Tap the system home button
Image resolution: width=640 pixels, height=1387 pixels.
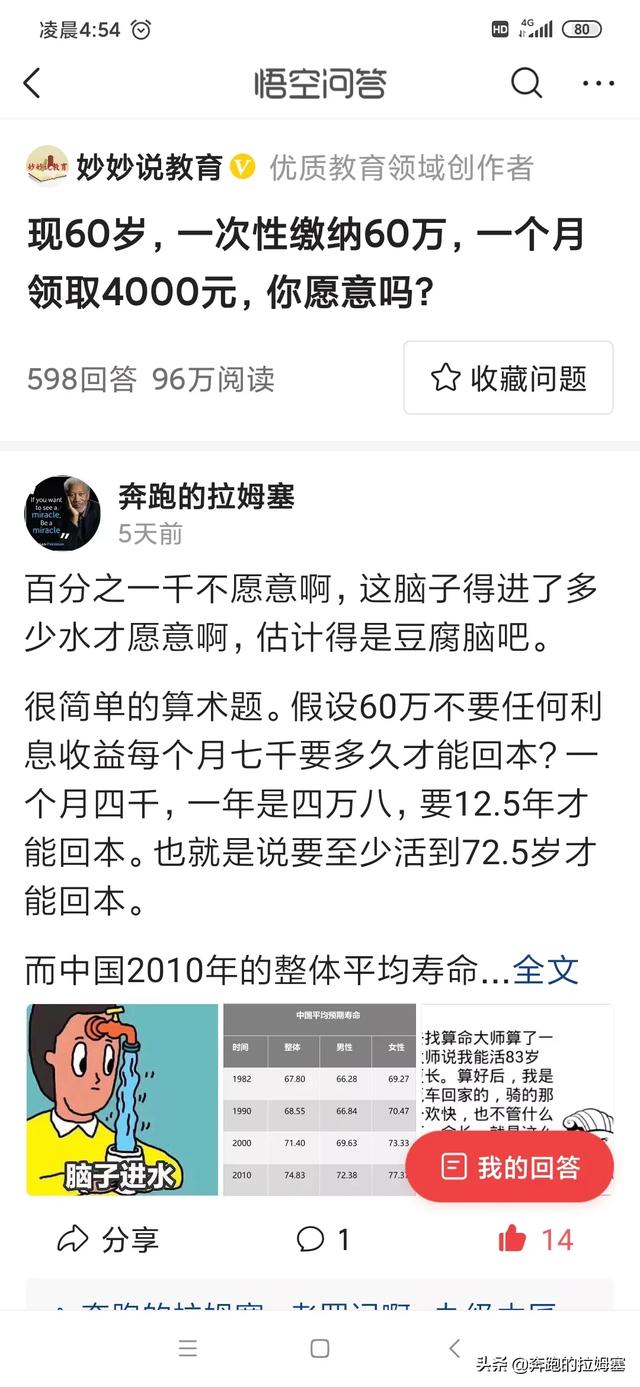point(320,1348)
